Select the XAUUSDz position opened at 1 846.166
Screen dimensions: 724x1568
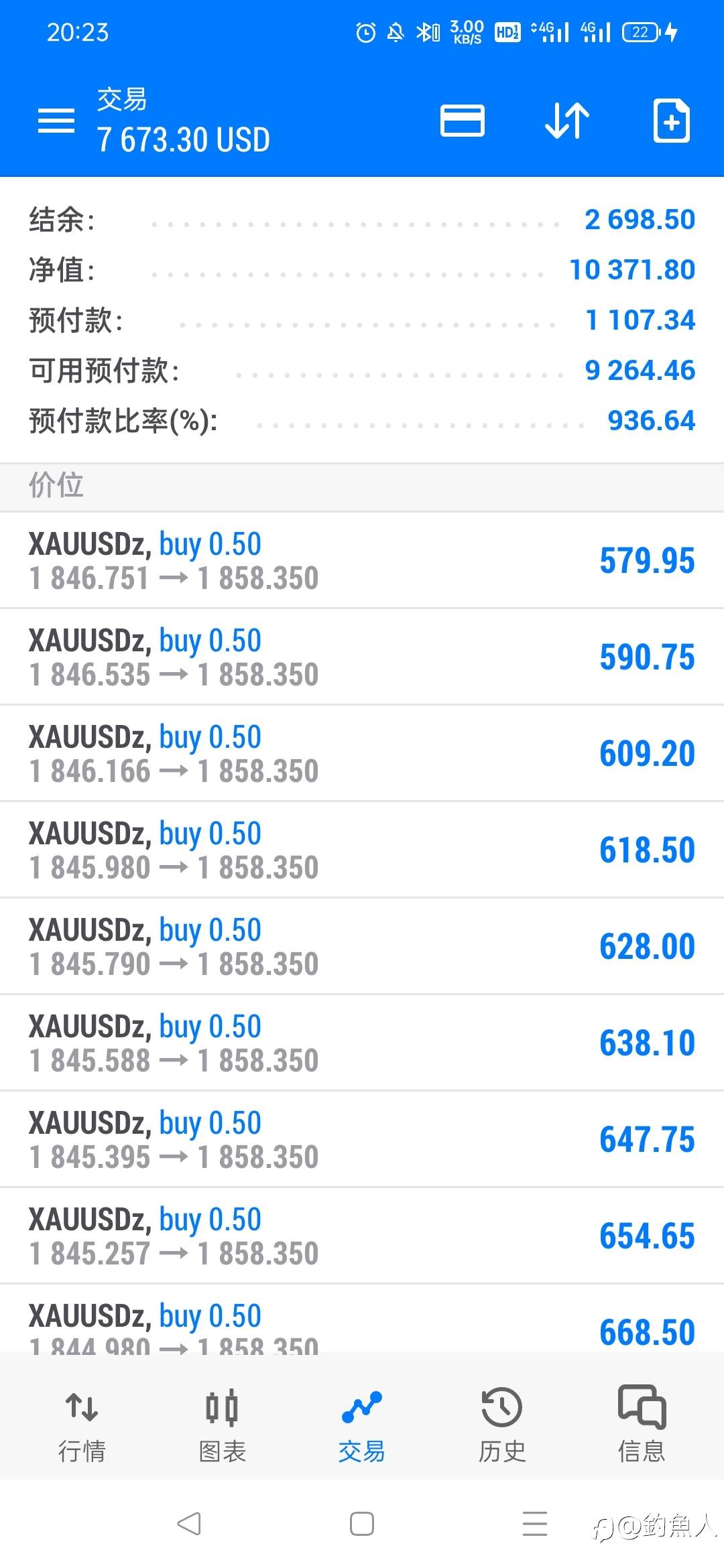[362, 753]
